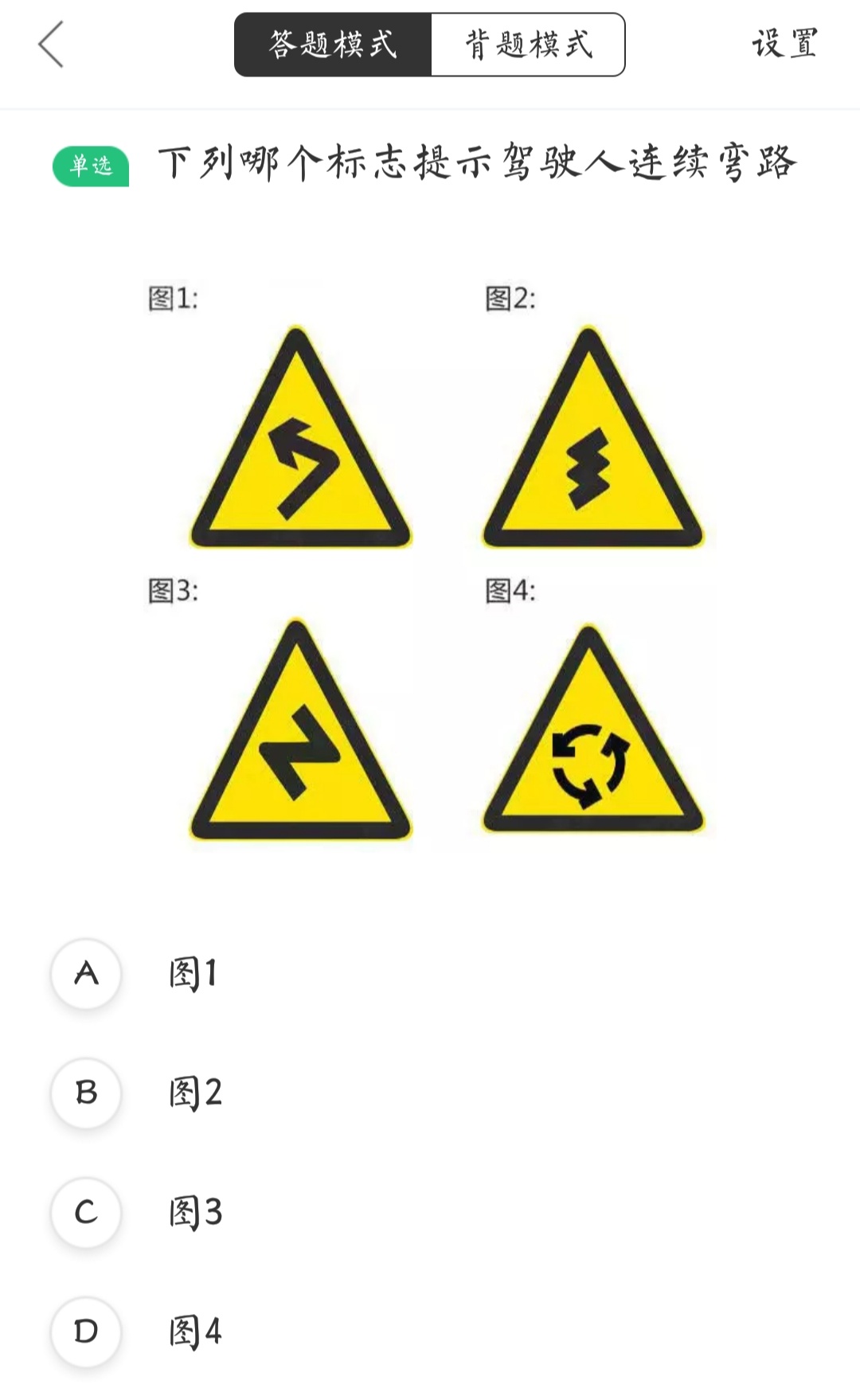The image size is (860, 1400).
Task: Tap the question text about continuous curves
Action: pos(478,162)
